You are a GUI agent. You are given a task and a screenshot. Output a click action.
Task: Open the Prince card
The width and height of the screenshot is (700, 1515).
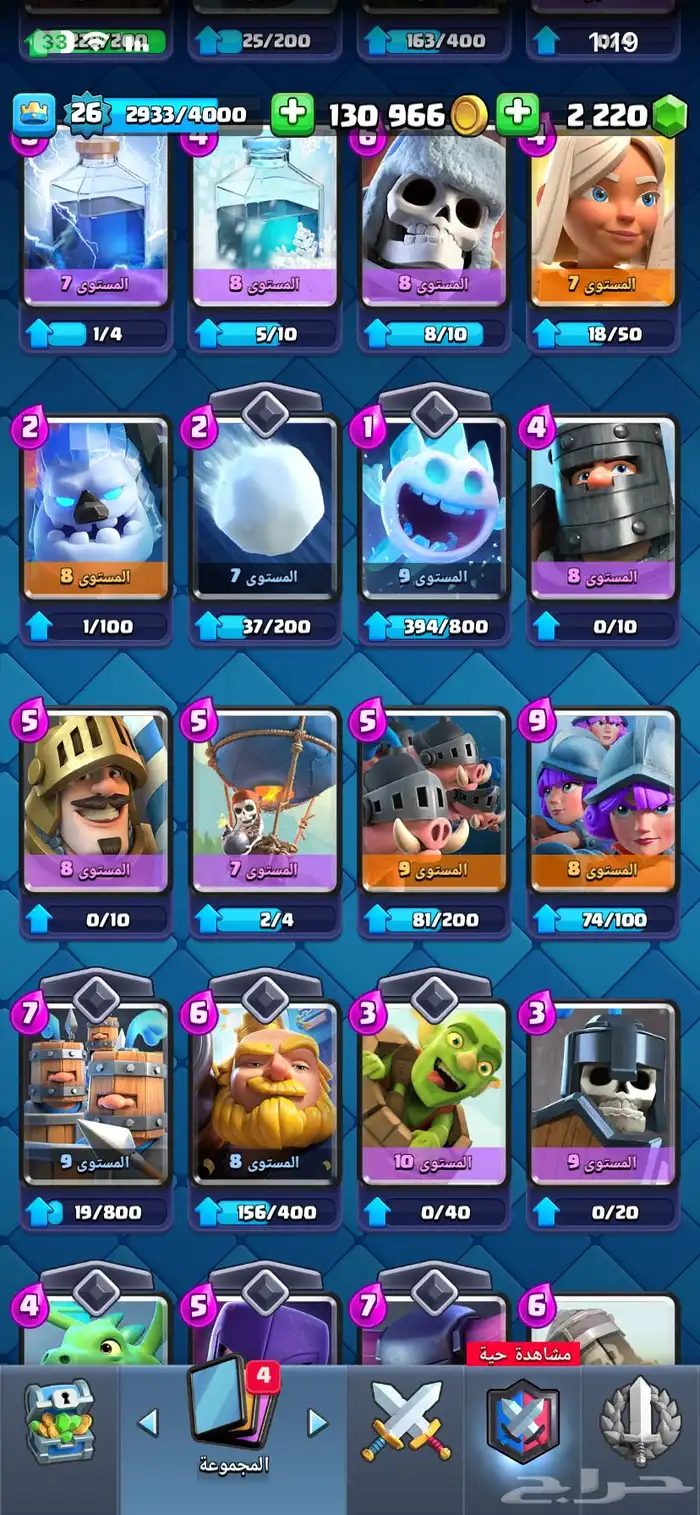click(x=96, y=802)
